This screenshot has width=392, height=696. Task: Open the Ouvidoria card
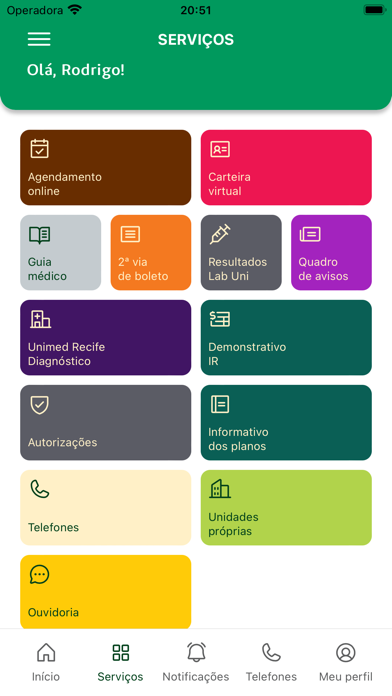pos(106,592)
